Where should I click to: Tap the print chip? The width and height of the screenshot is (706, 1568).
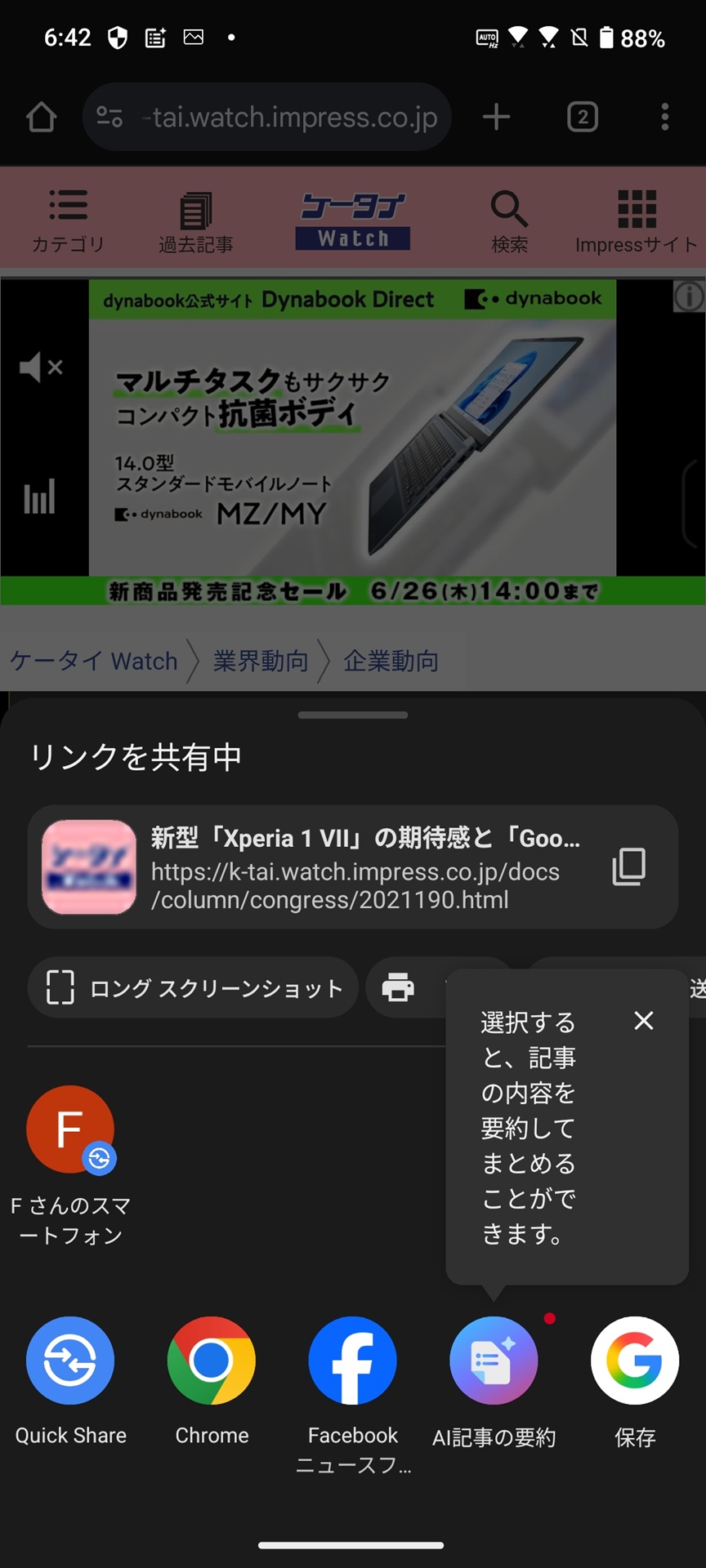click(x=399, y=987)
